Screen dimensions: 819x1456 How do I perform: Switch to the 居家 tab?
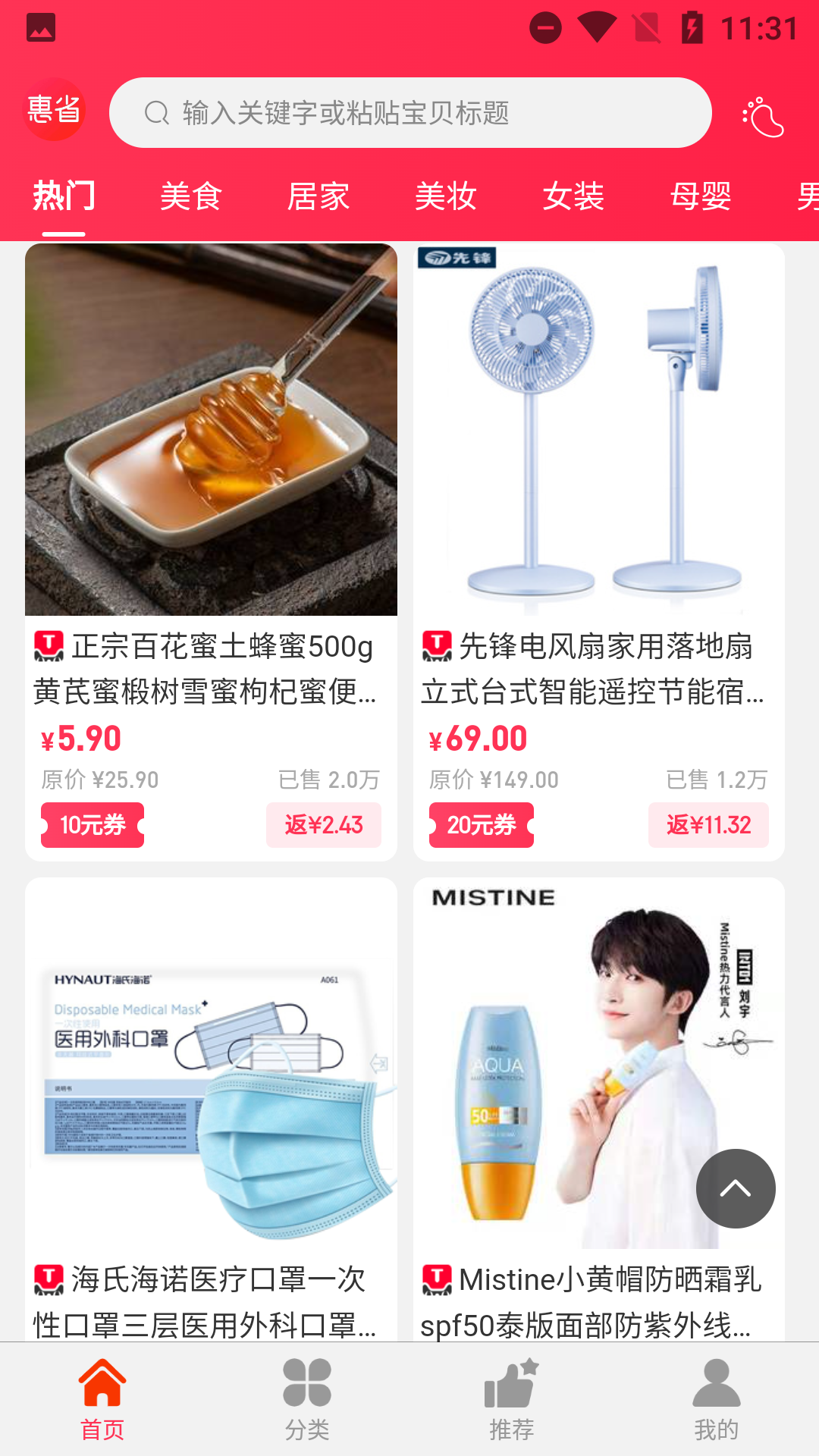(318, 196)
